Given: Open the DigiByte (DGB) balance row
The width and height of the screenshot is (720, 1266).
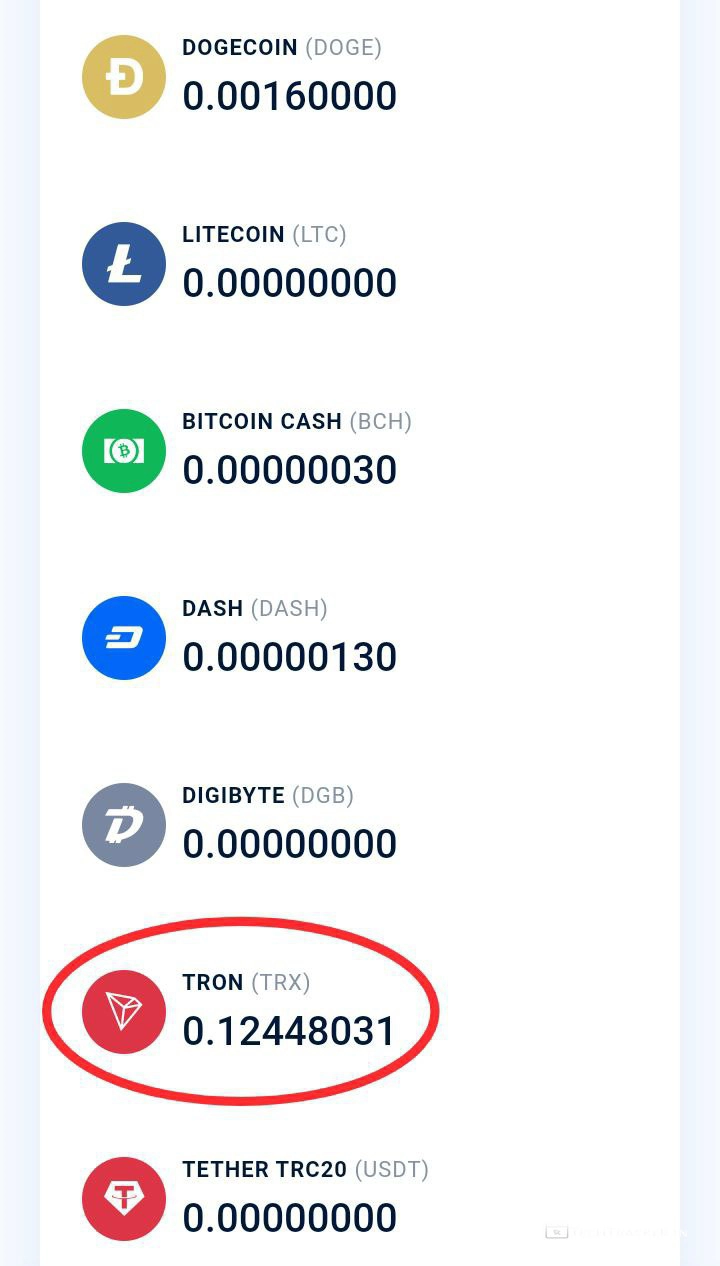Looking at the screenshot, I should coord(288,826).
